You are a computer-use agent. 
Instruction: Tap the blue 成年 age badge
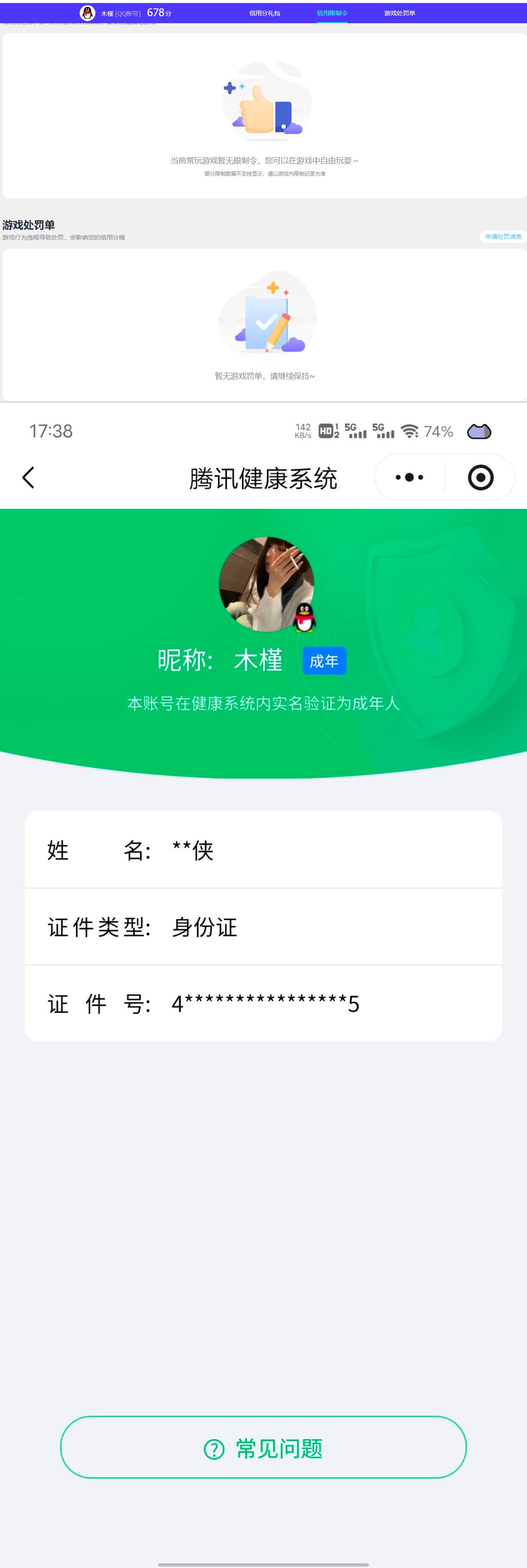(324, 660)
